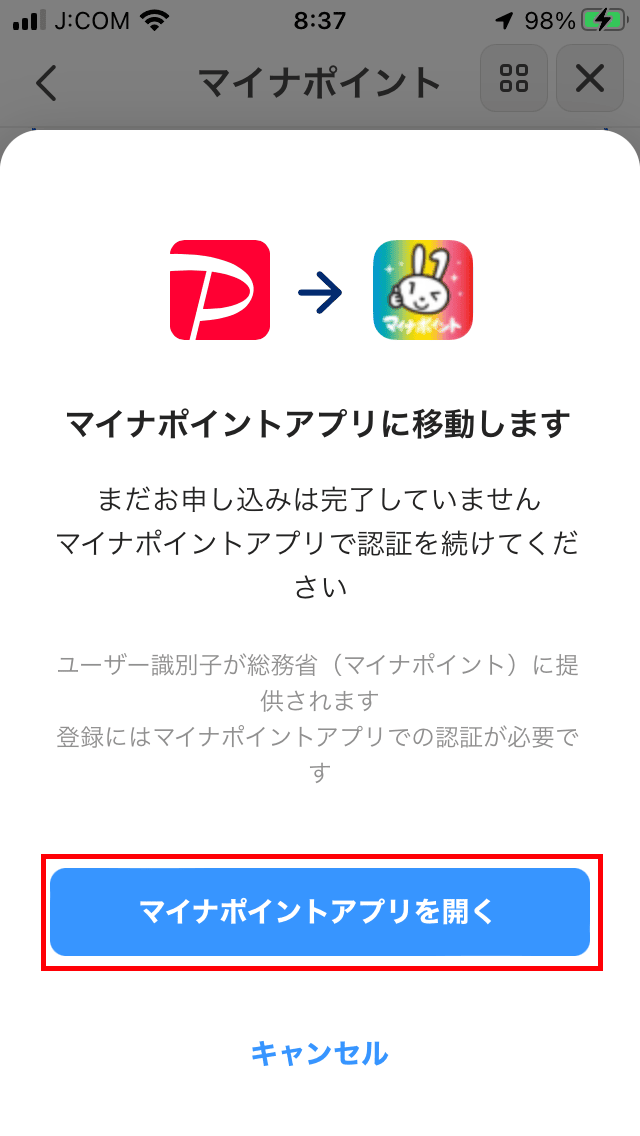Viewport: 640px width, 1136px height.
Task: Close the マイナポイント mini app
Action: click(590, 78)
